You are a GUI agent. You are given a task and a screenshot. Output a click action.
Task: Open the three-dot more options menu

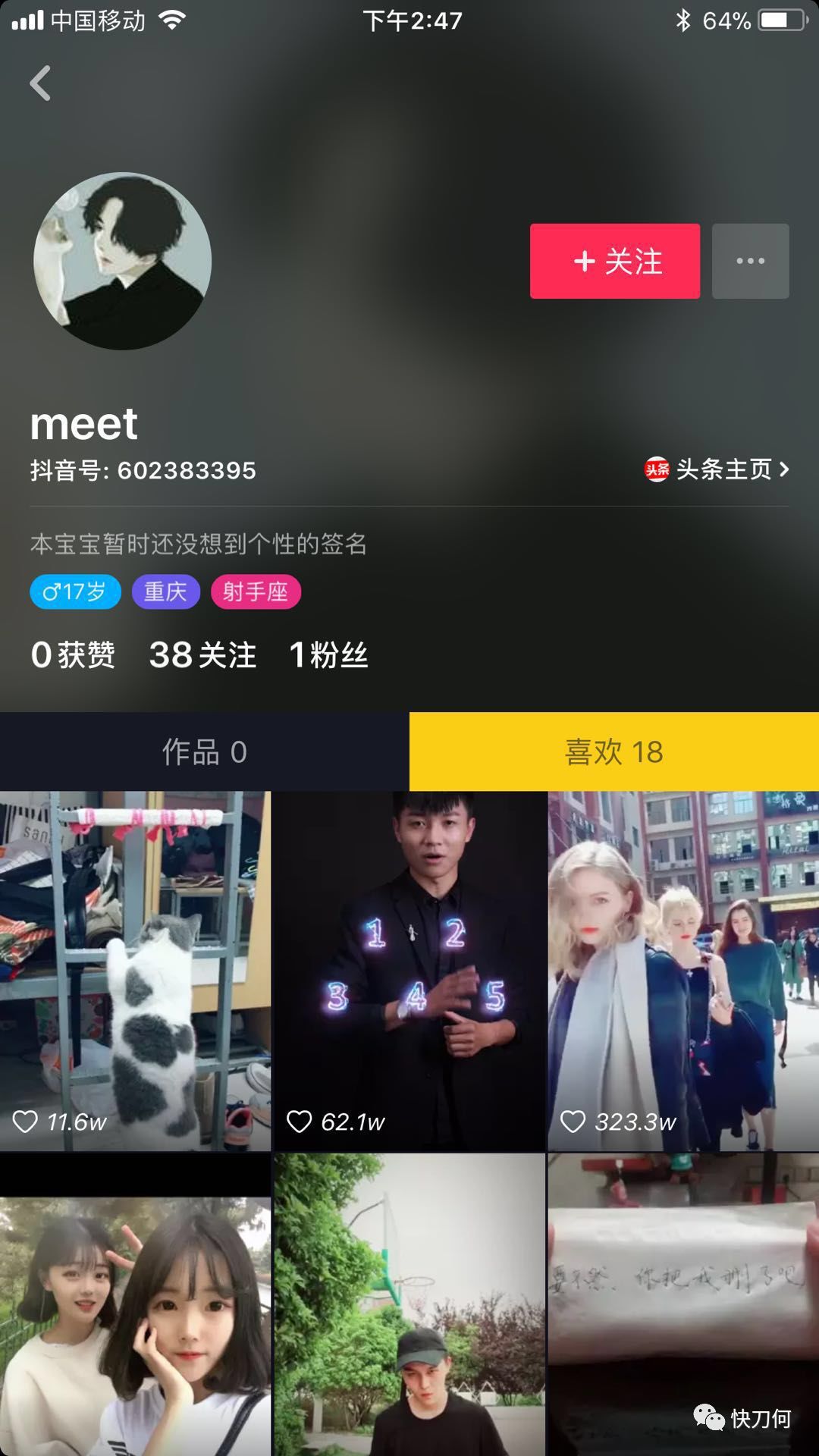750,261
